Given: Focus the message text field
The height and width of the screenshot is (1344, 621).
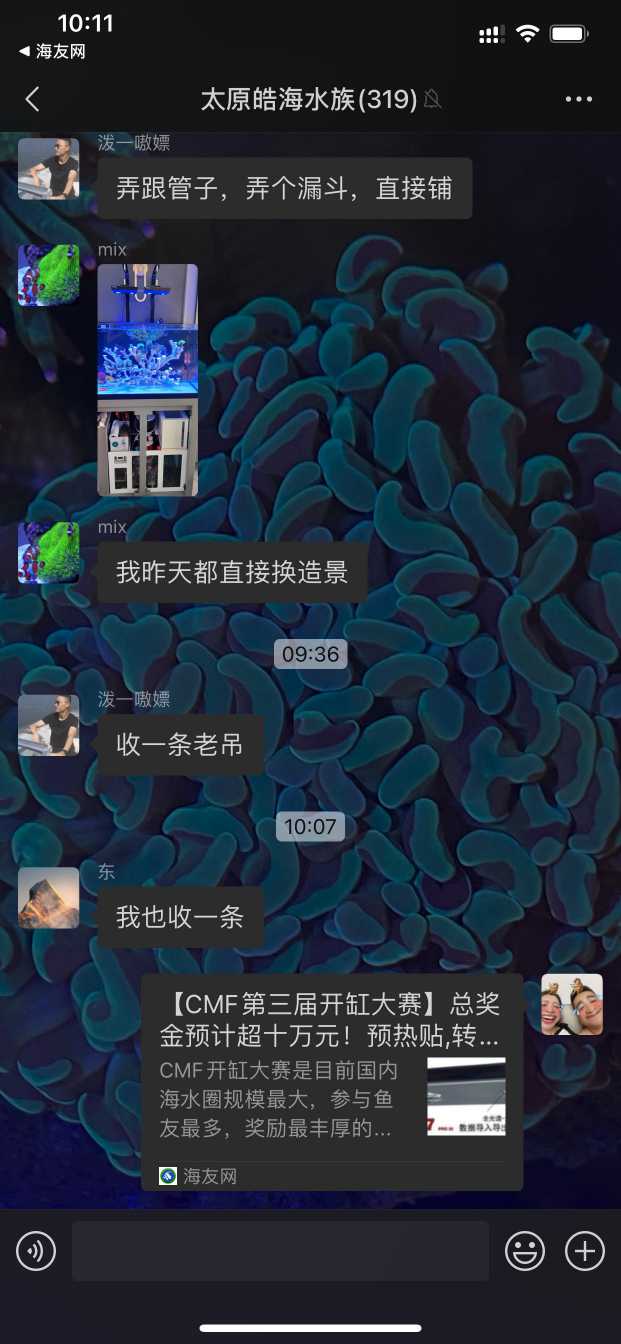Looking at the screenshot, I should coord(280,1251).
